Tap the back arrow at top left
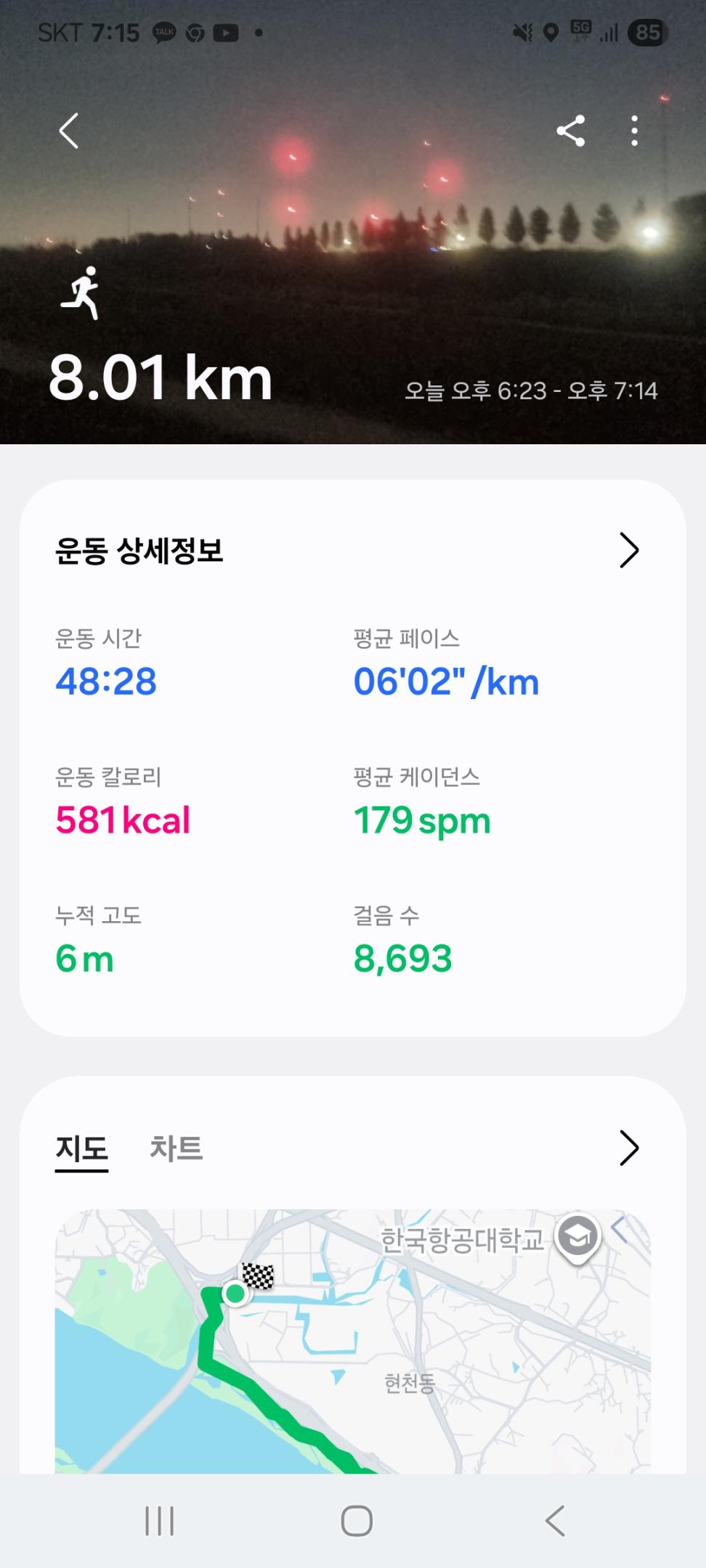 pos(68,131)
